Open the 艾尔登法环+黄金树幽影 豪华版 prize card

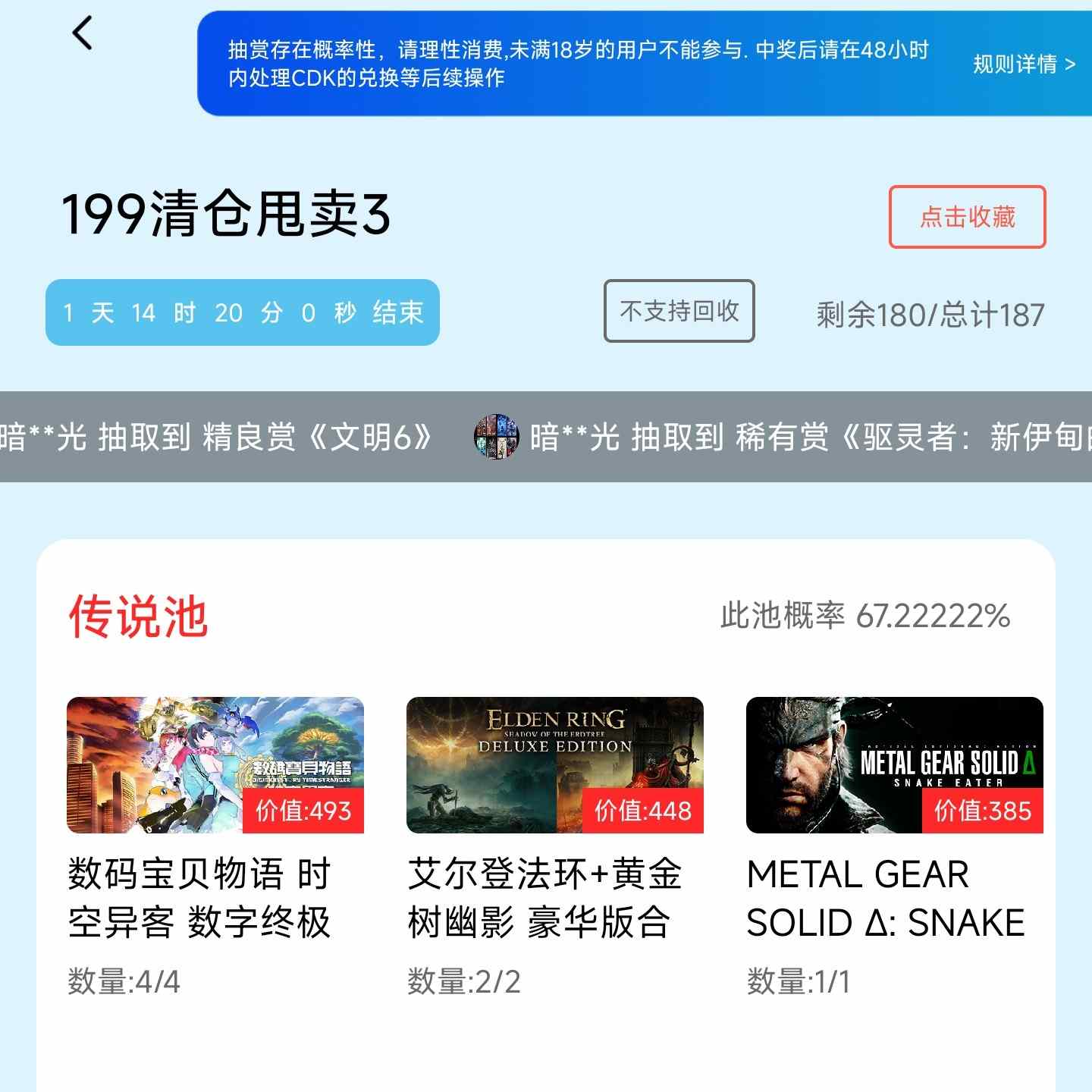tap(555, 764)
